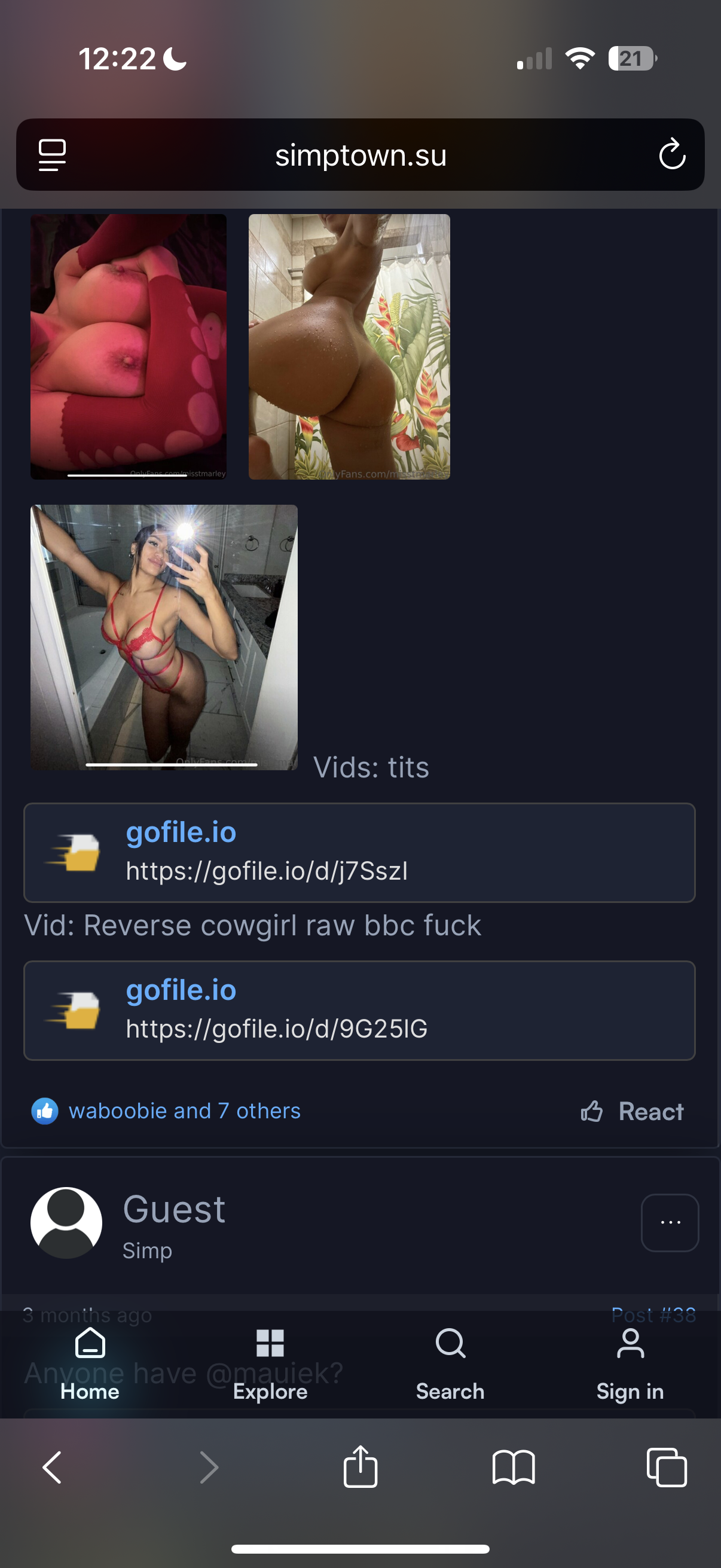Viewport: 721px width, 1568px height.
Task: Open the Search tab
Action: (450, 1365)
